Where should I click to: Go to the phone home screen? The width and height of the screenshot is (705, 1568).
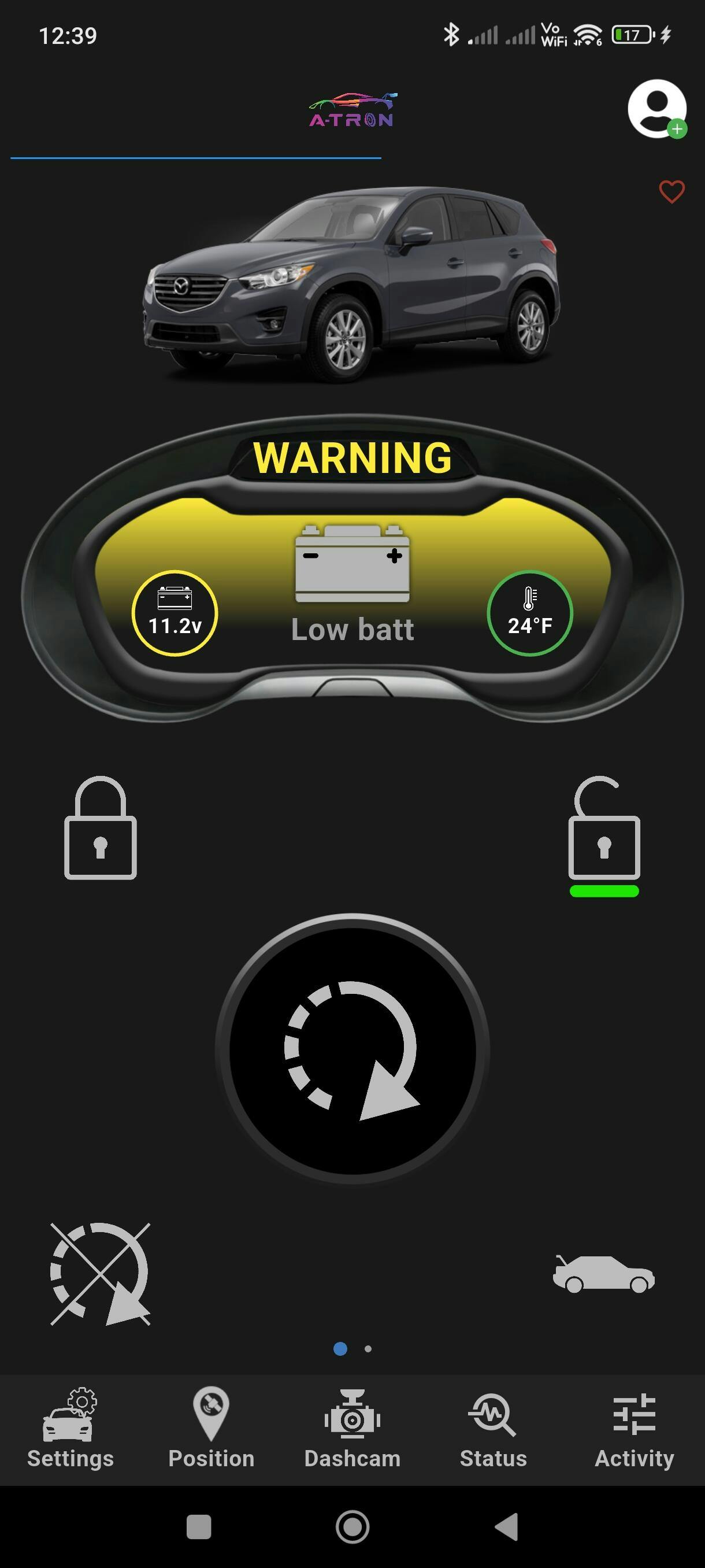tap(352, 1526)
